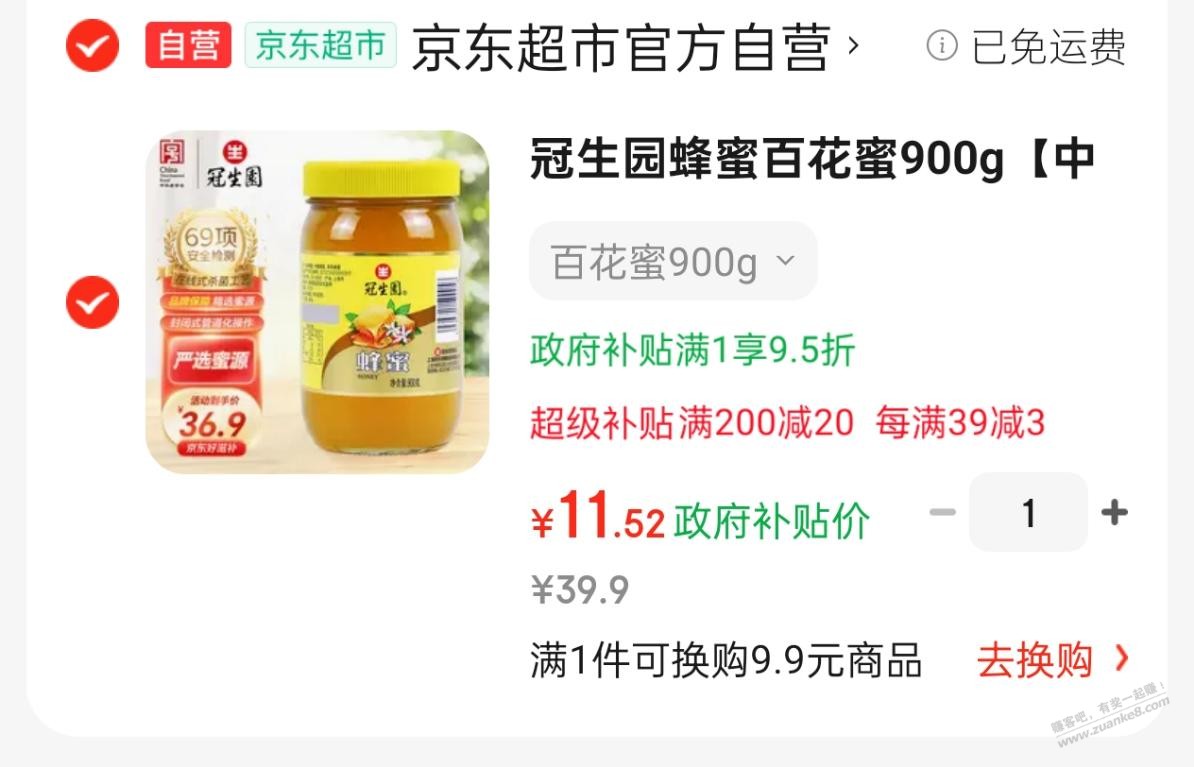The width and height of the screenshot is (1194, 767).
Task: Open the 冠生园蜂蜜百花蜜900g product title
Action: tap(812, 160)
